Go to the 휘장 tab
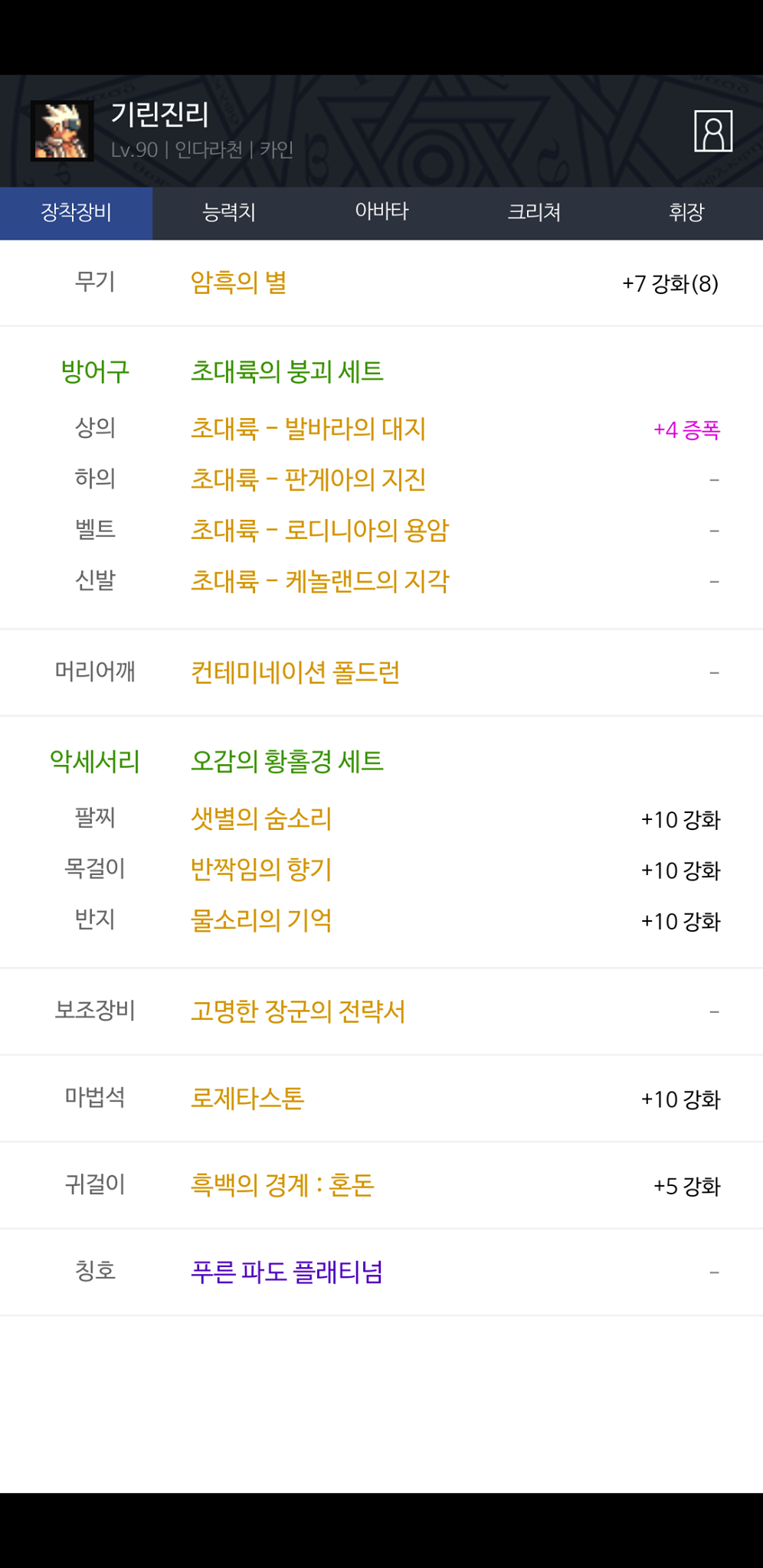Viewport: 763px width, 1568px height. (x=686, y=213)
